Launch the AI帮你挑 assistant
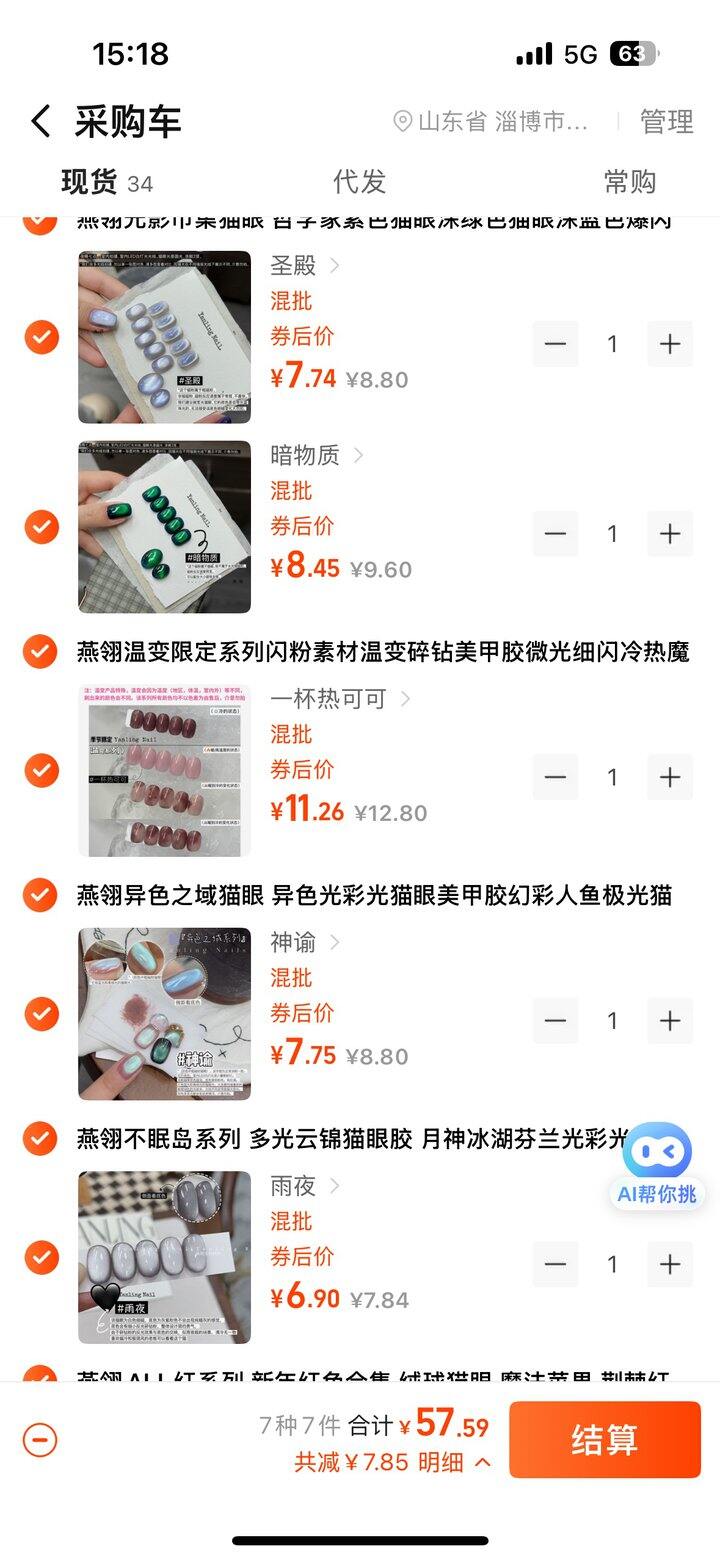 [x=657, y=1165]
